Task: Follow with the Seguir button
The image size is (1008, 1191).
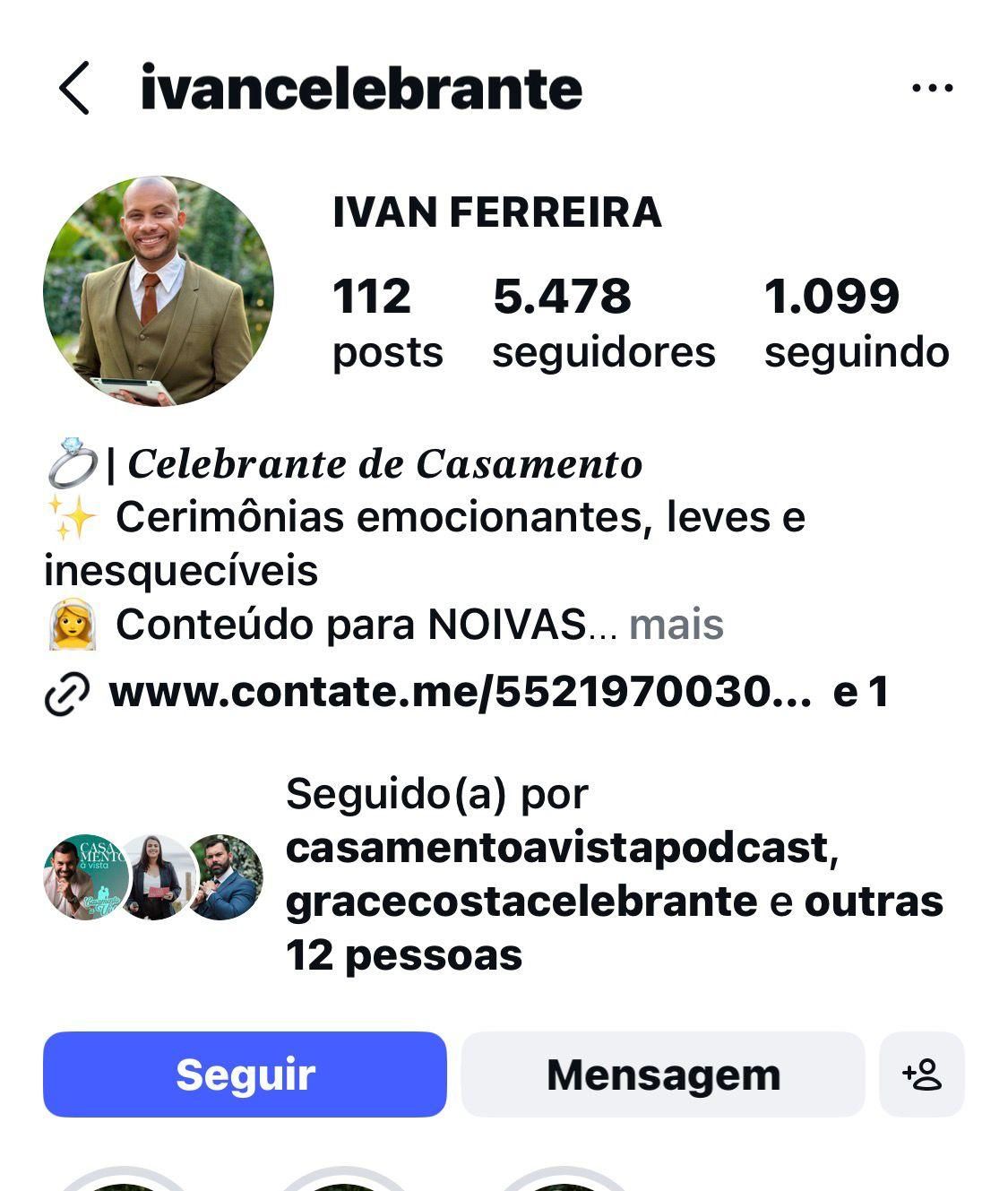Action: pyautogui.click(x=245, y=1074)
